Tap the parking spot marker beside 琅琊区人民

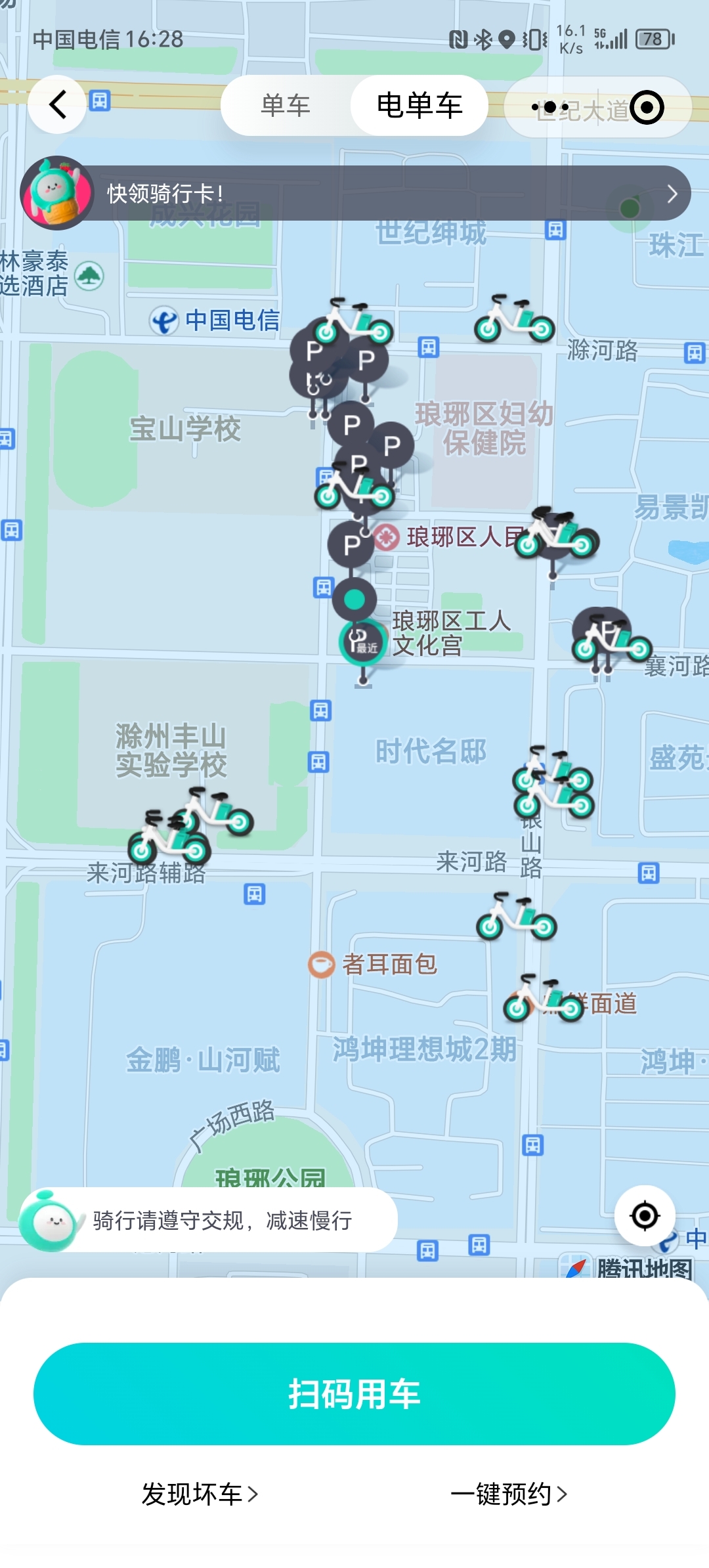(351, 544)
